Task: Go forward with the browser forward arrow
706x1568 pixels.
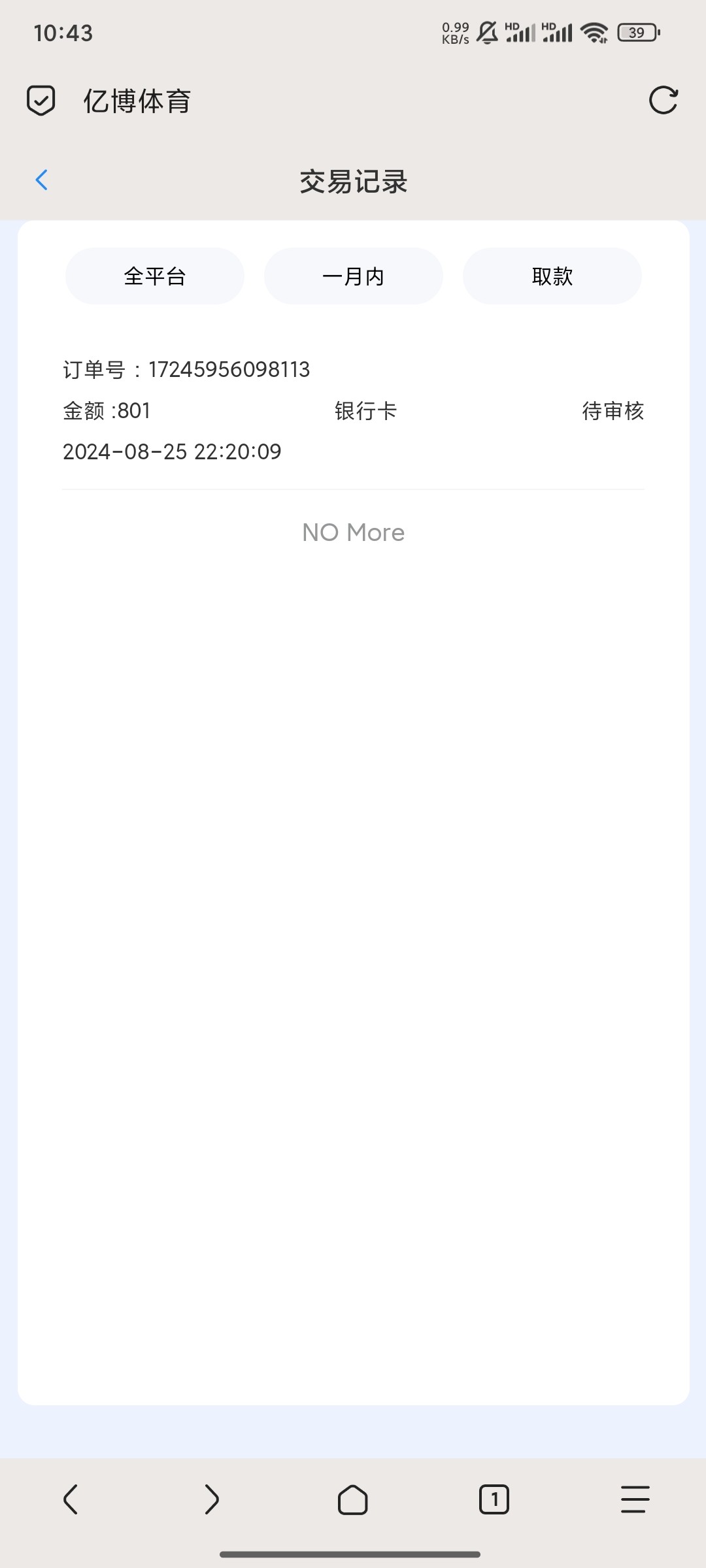Action: coord(212,1499)
